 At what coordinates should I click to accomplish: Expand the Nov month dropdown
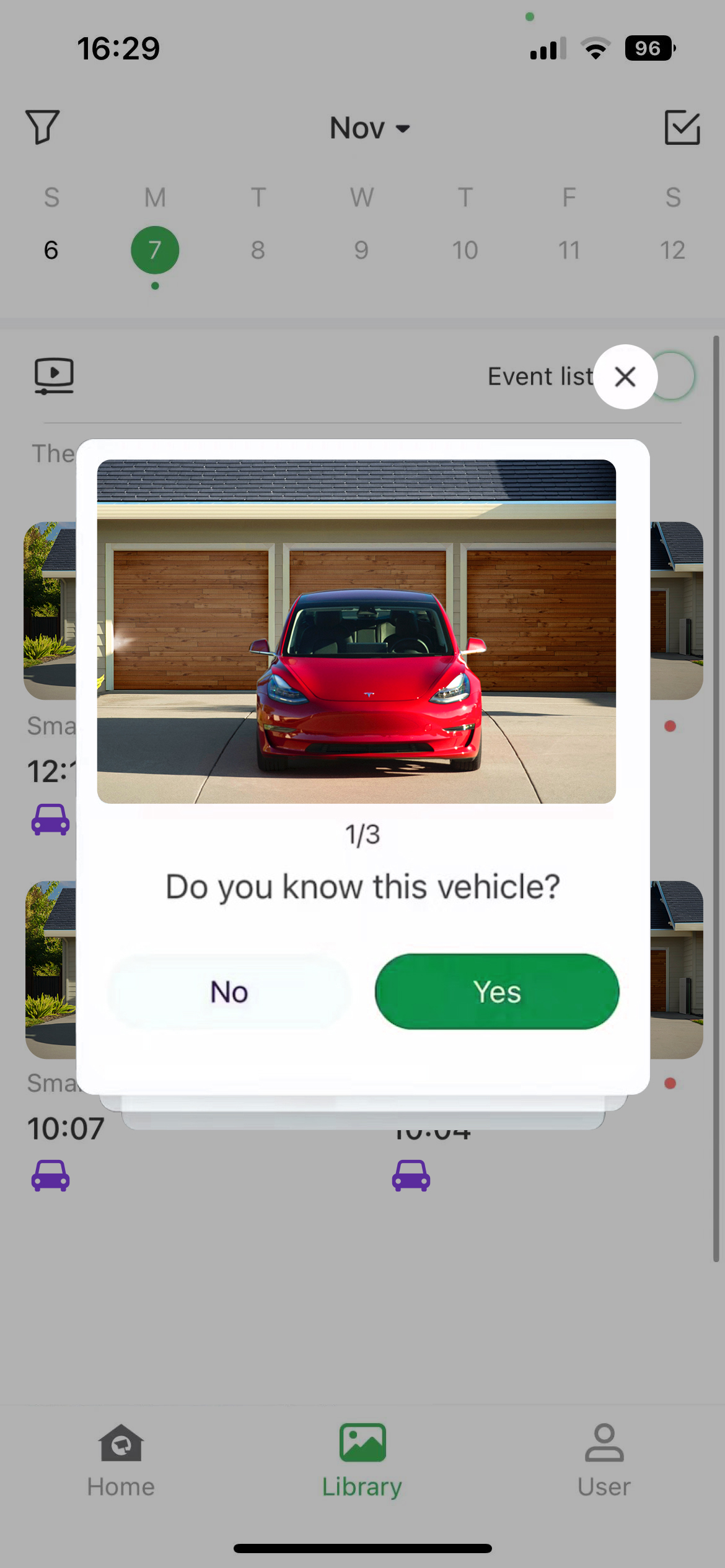(369, 128)
